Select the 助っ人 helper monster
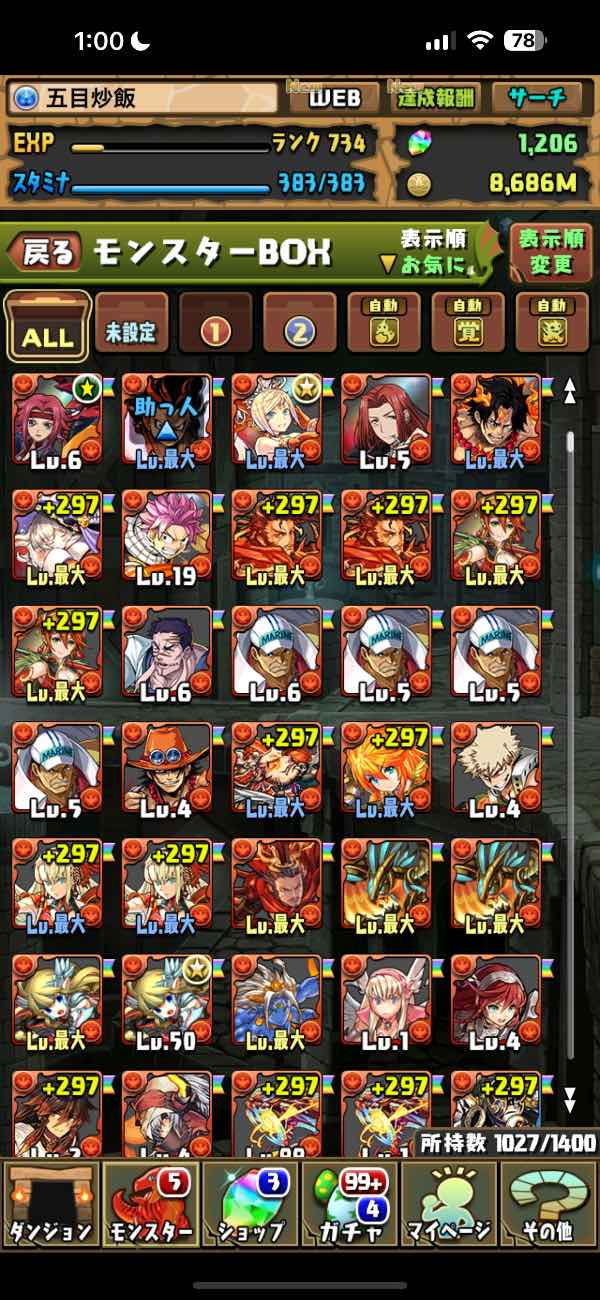The width and height of the screenshot is (600, 1300). (167, 421)
